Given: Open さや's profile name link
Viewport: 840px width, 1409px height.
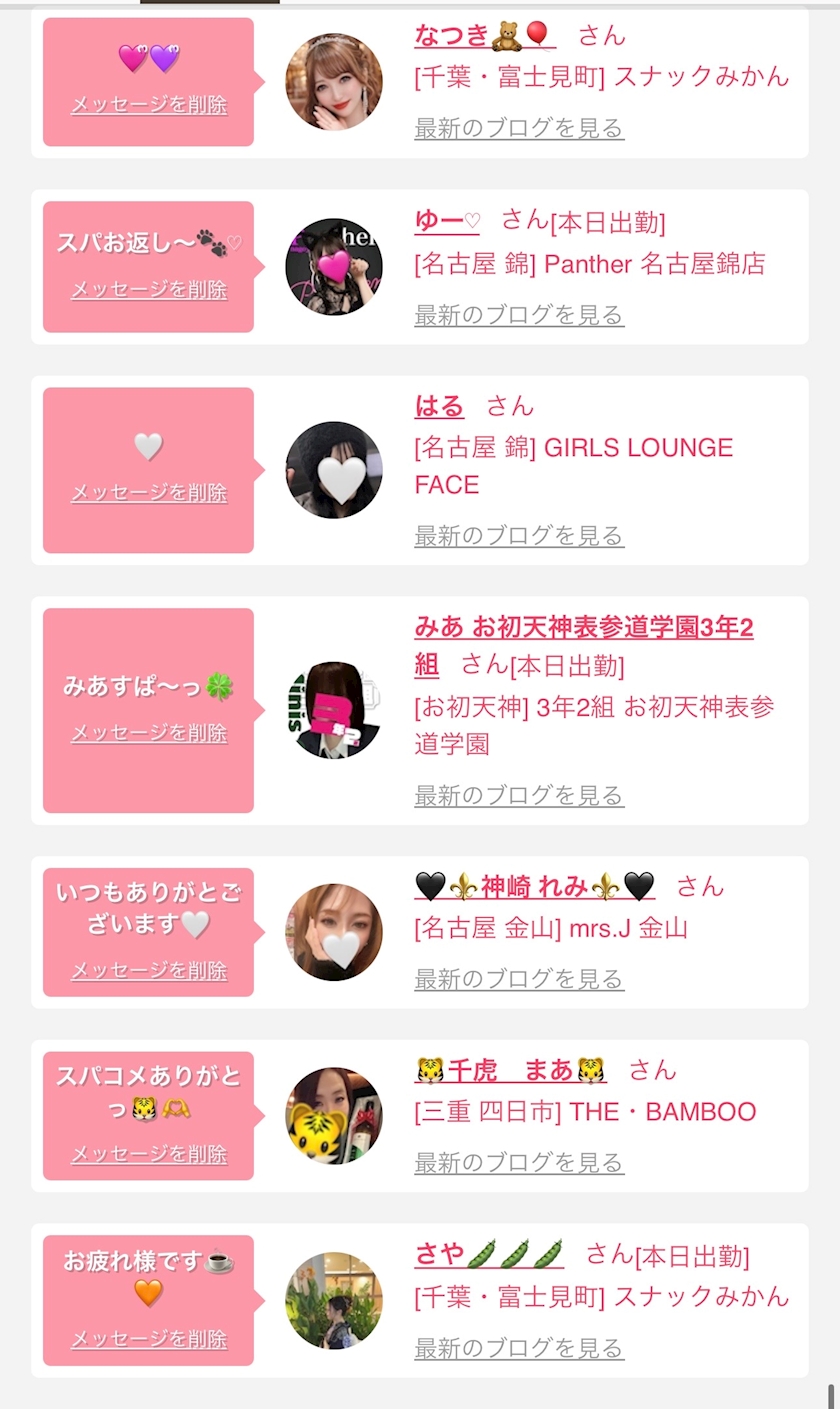Looking at the screenshot, I should coord(489,1254).
